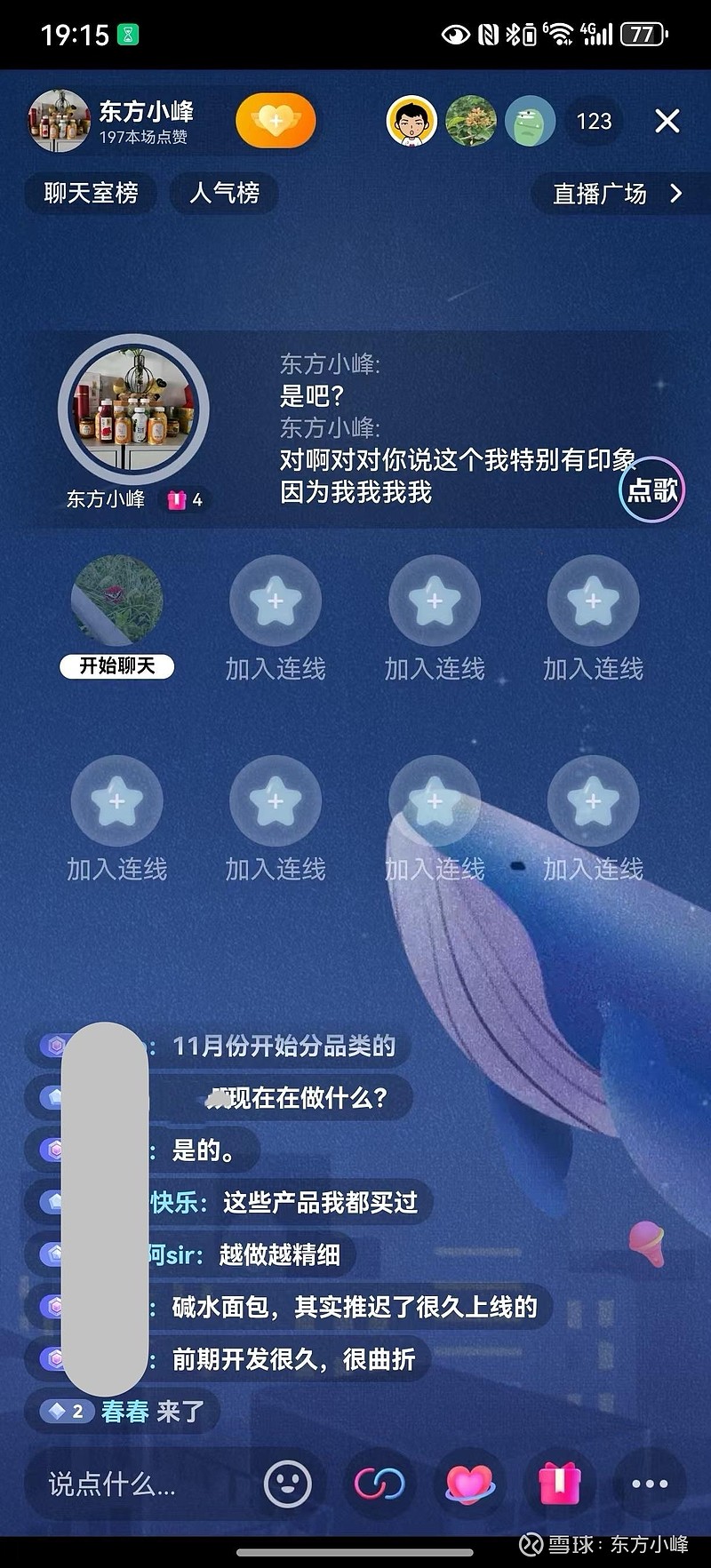Tap the 点歌 song request button
Screen dimensions: 711x1568
652,490
